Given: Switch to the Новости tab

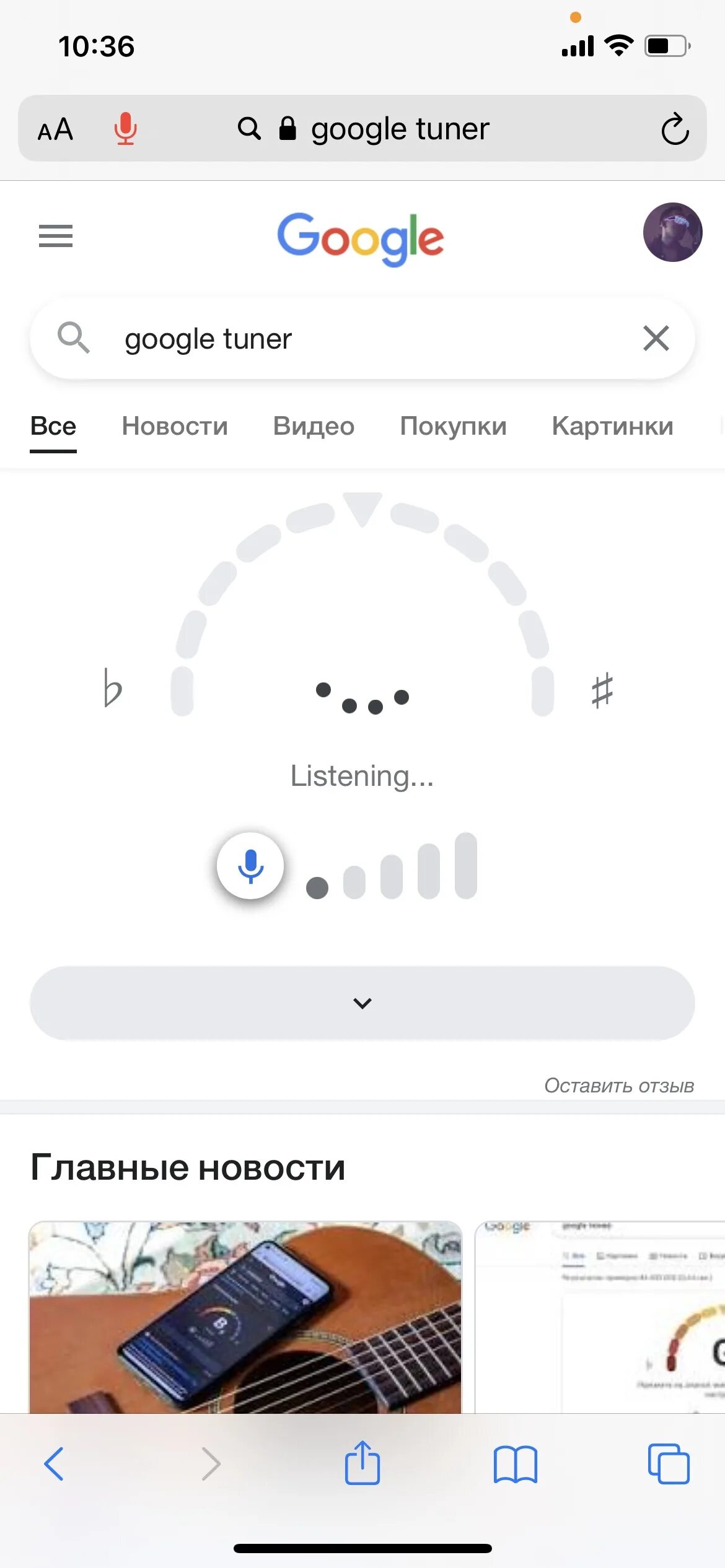Looking at the screenshot, I should (175, 426).
